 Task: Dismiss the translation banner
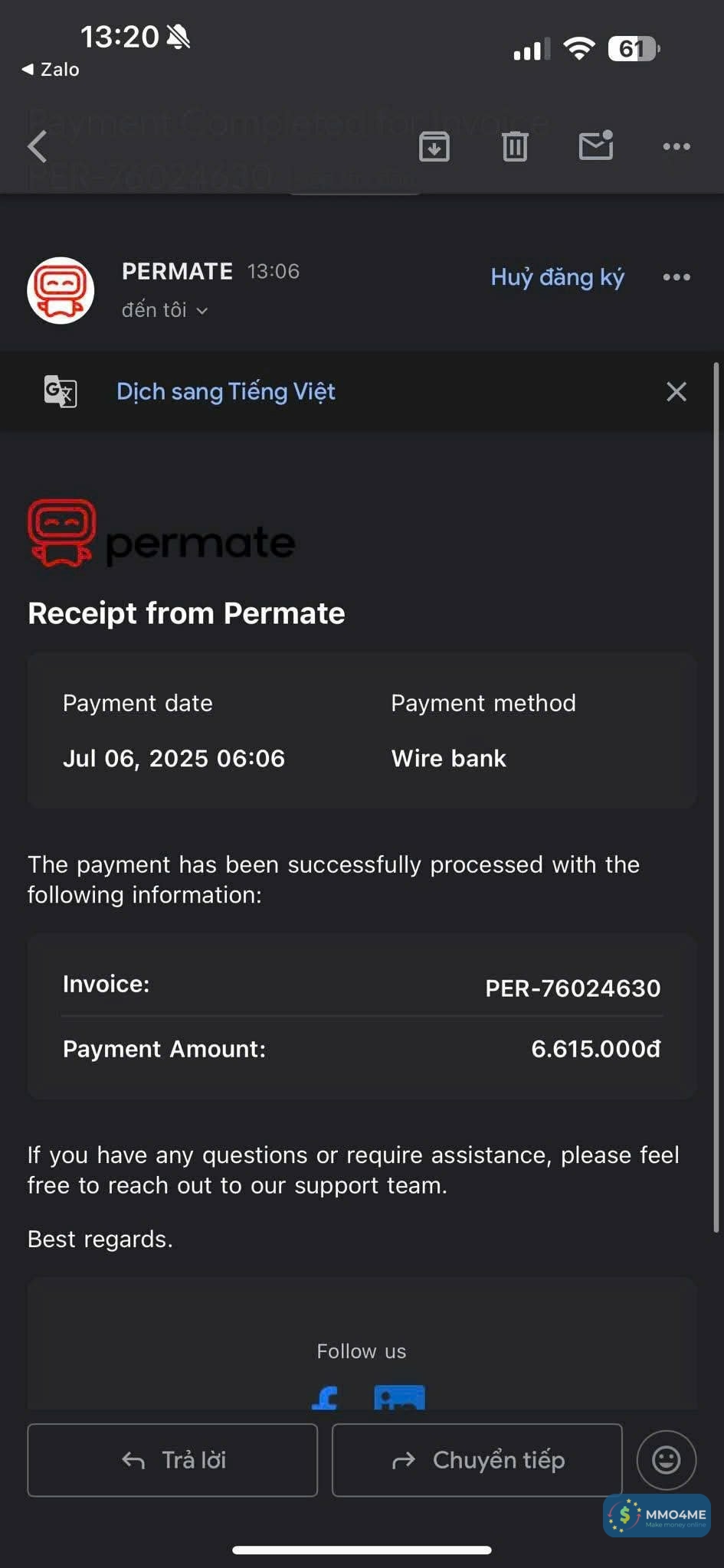pos(676,391)
